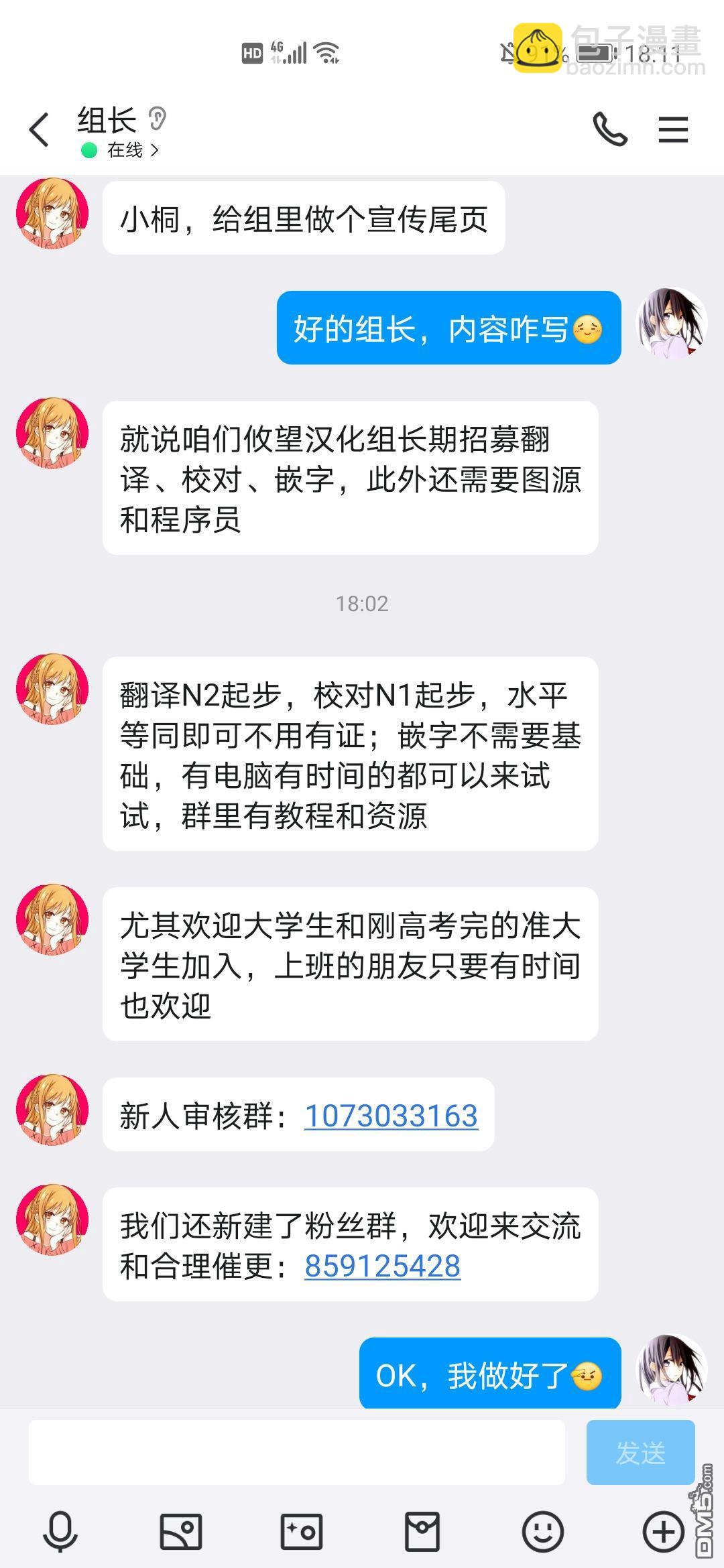Open the emoji panel

point(543,1531)
